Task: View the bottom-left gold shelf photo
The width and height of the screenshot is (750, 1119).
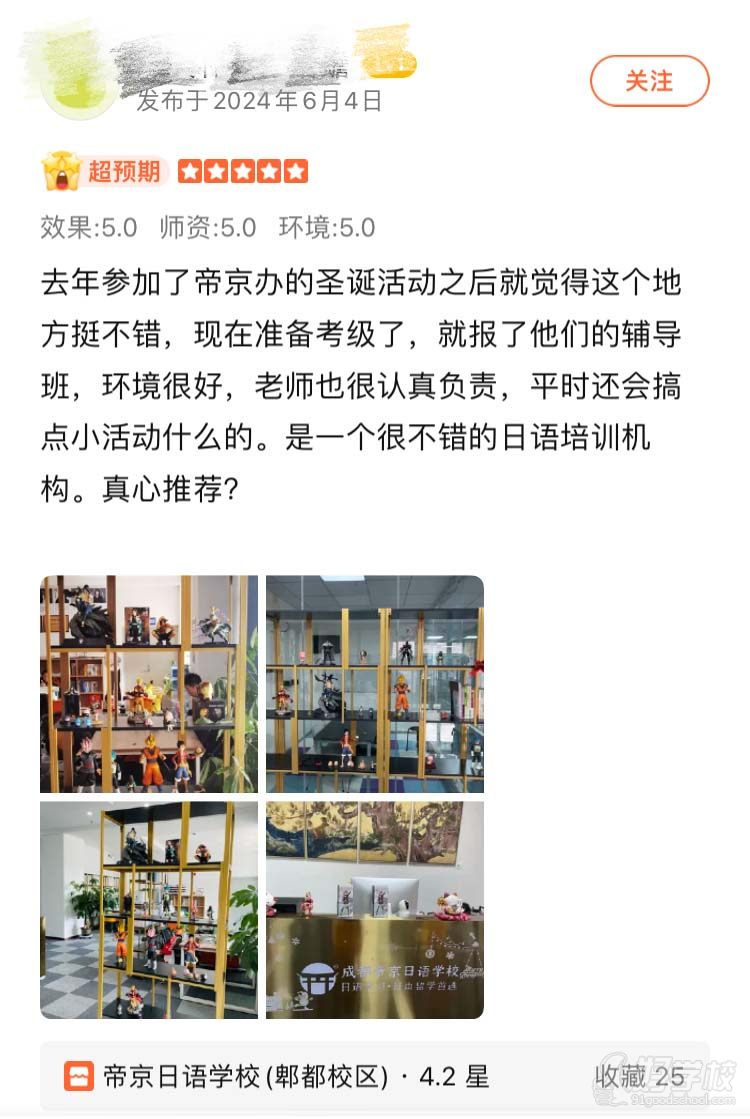Action: [147, 910]
